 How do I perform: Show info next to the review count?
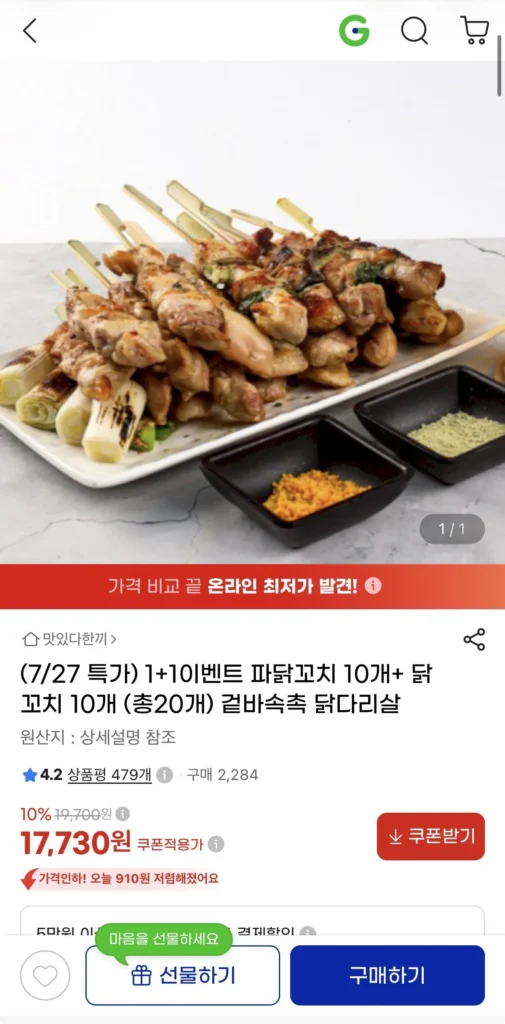click(164, 775)
